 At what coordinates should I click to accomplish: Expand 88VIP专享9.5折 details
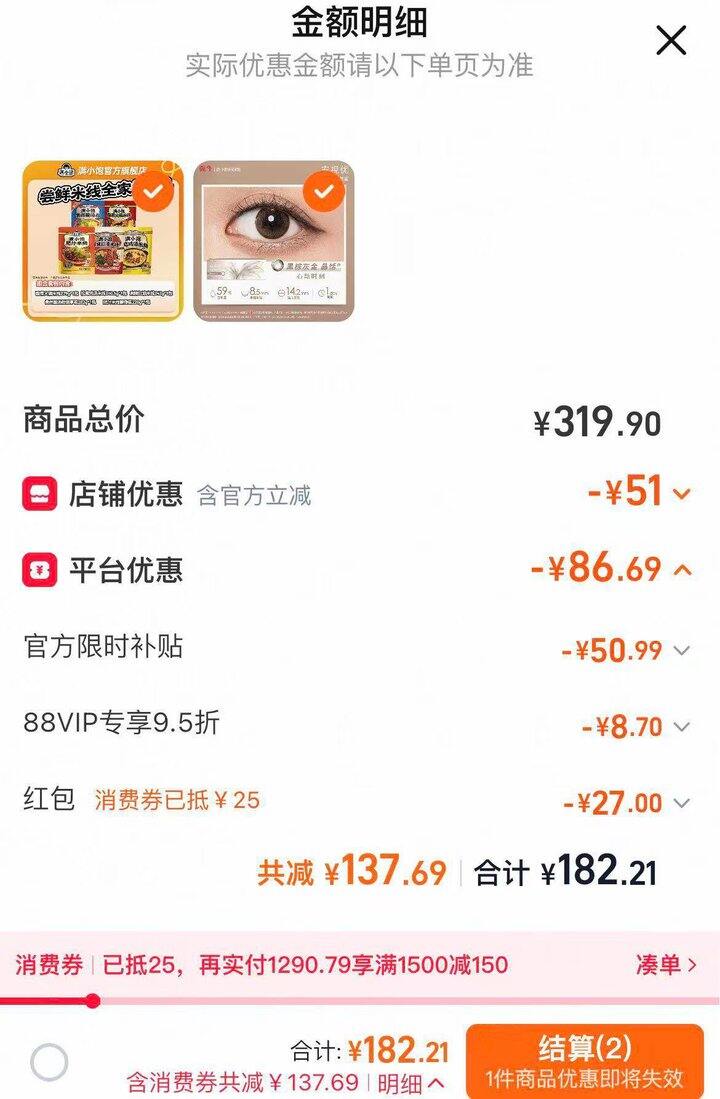(x=682, y=727)
